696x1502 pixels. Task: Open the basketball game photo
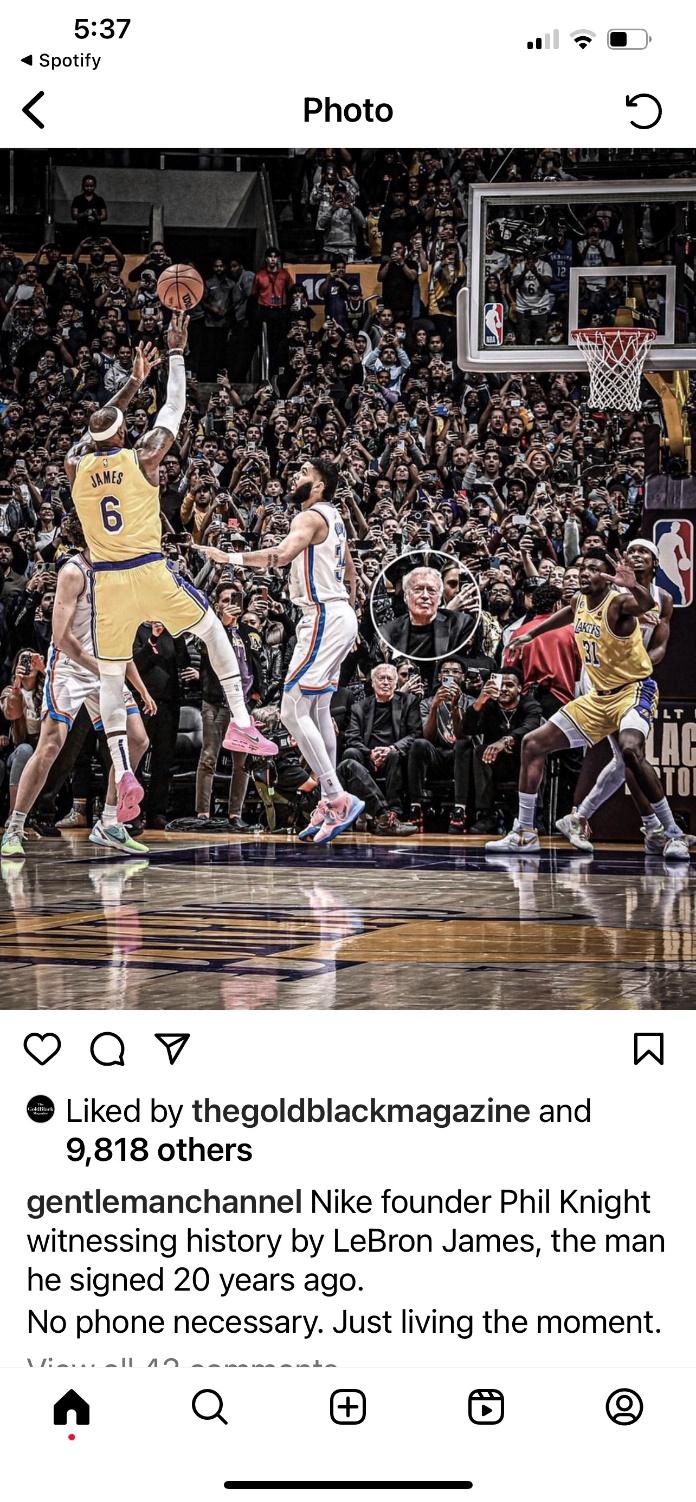pyautogui.click(x=348, y=578)
